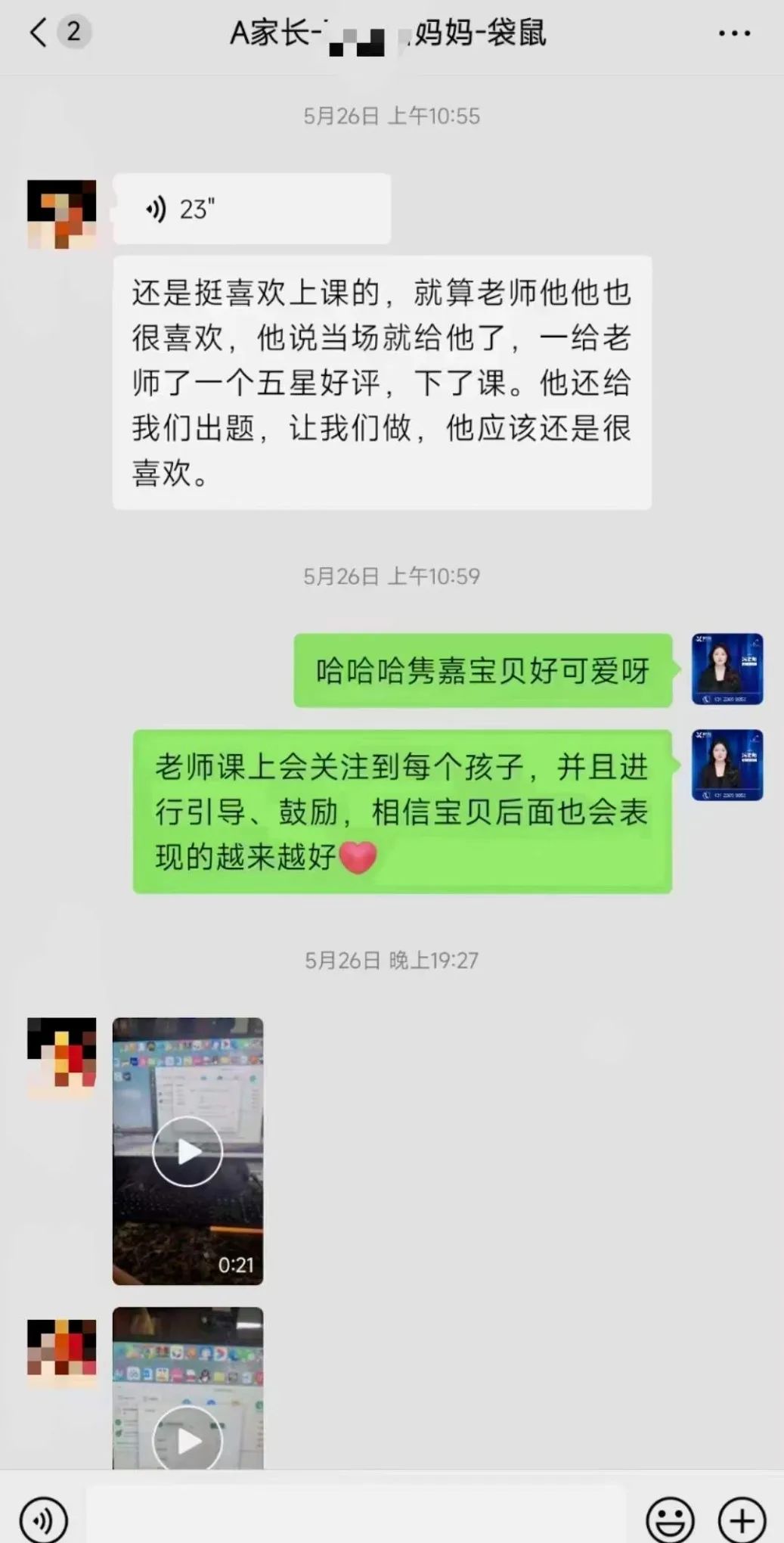Go back to the chat list
The height and width of the screenshot is (1543, 784).
(x=39, y=33)
